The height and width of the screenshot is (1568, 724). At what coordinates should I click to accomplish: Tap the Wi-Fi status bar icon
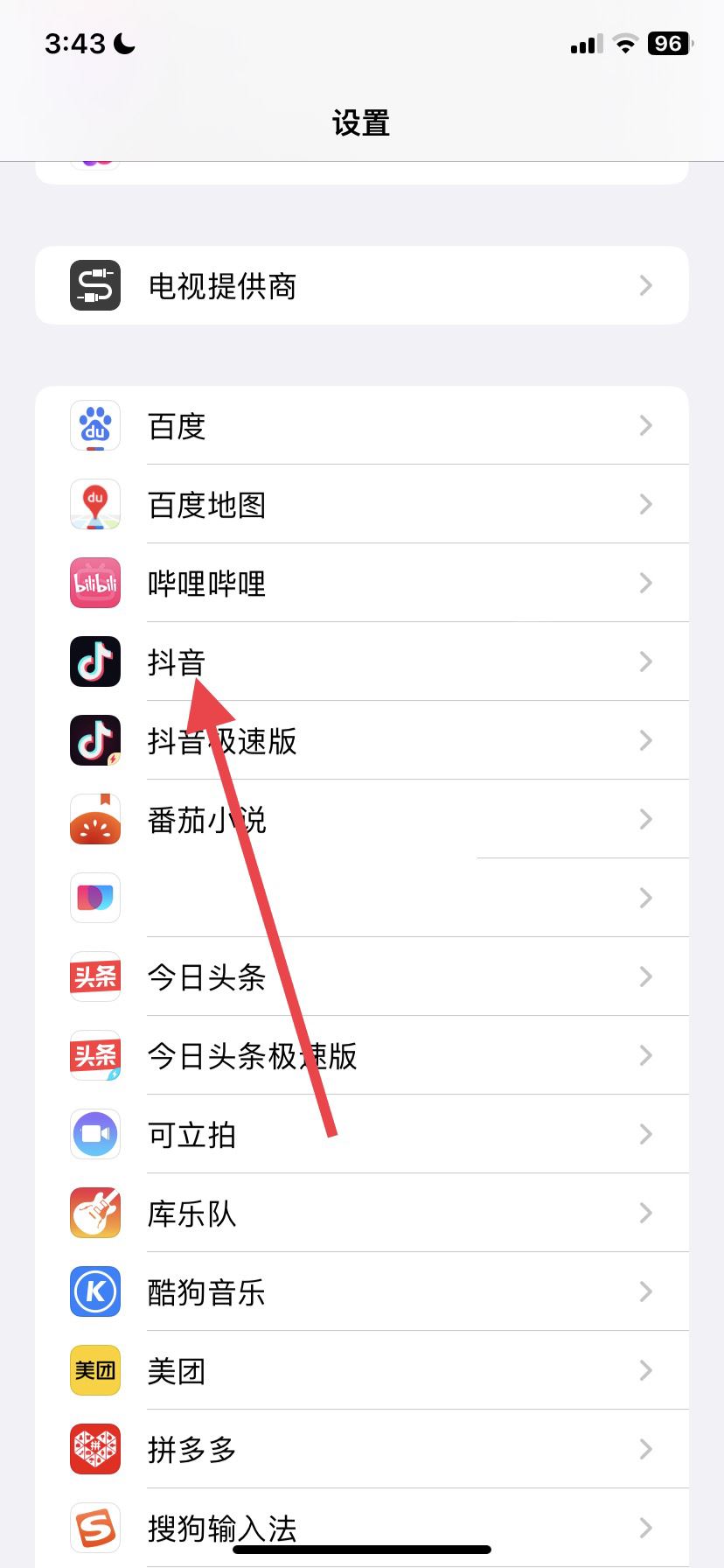626,44
